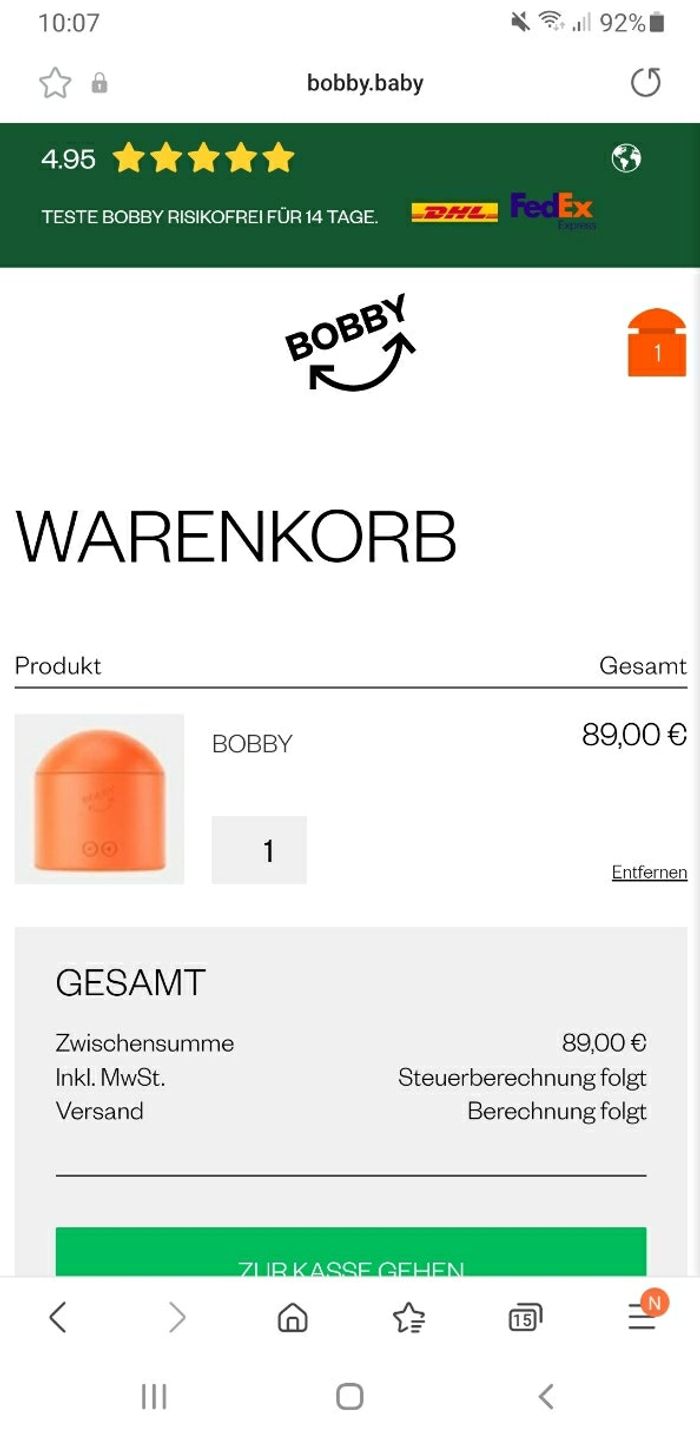Remove BOBBY via the Entfernen link
700x1439 pixels.
[649, 872]
